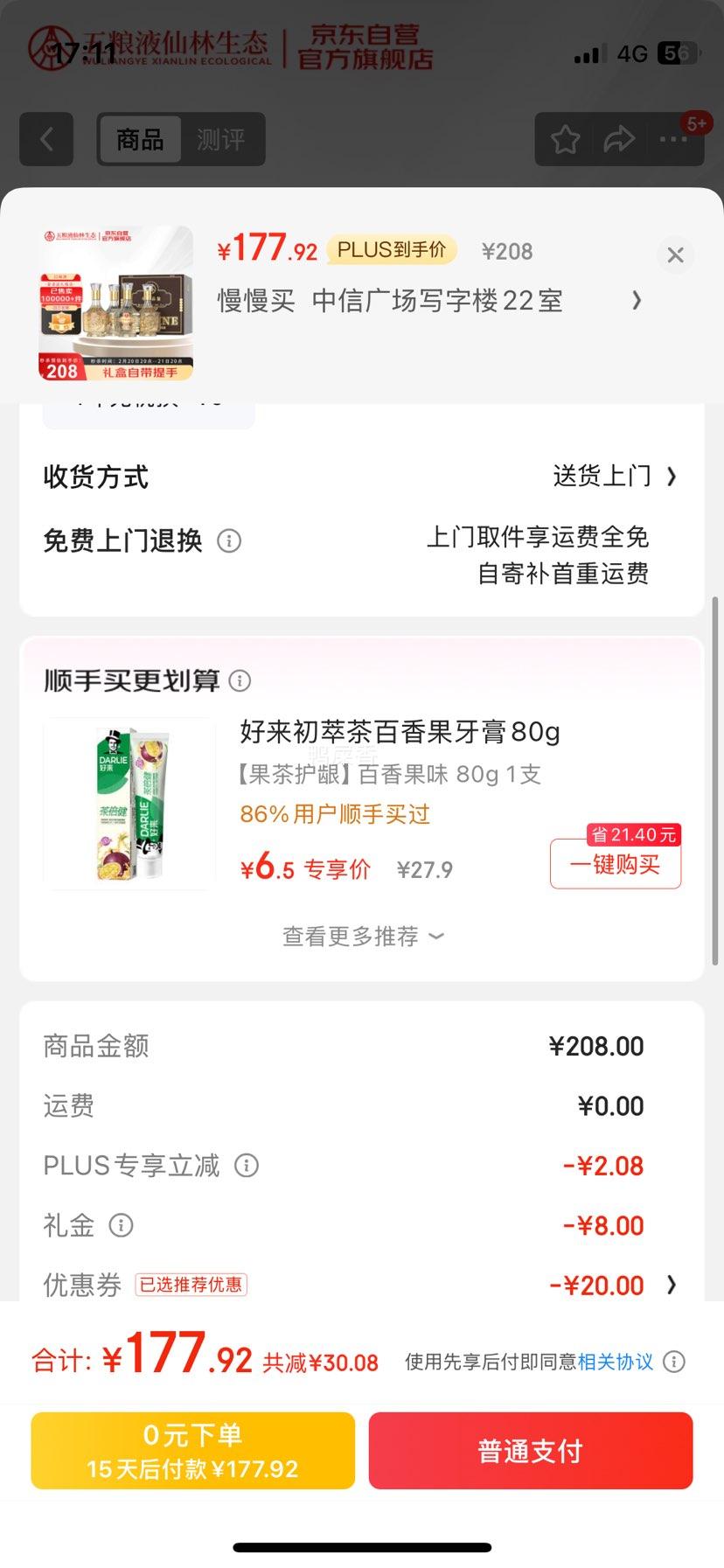The image size is (724, 1568).
Task: Open the 优惠券 coupon details chevron
Action: 670,1286
